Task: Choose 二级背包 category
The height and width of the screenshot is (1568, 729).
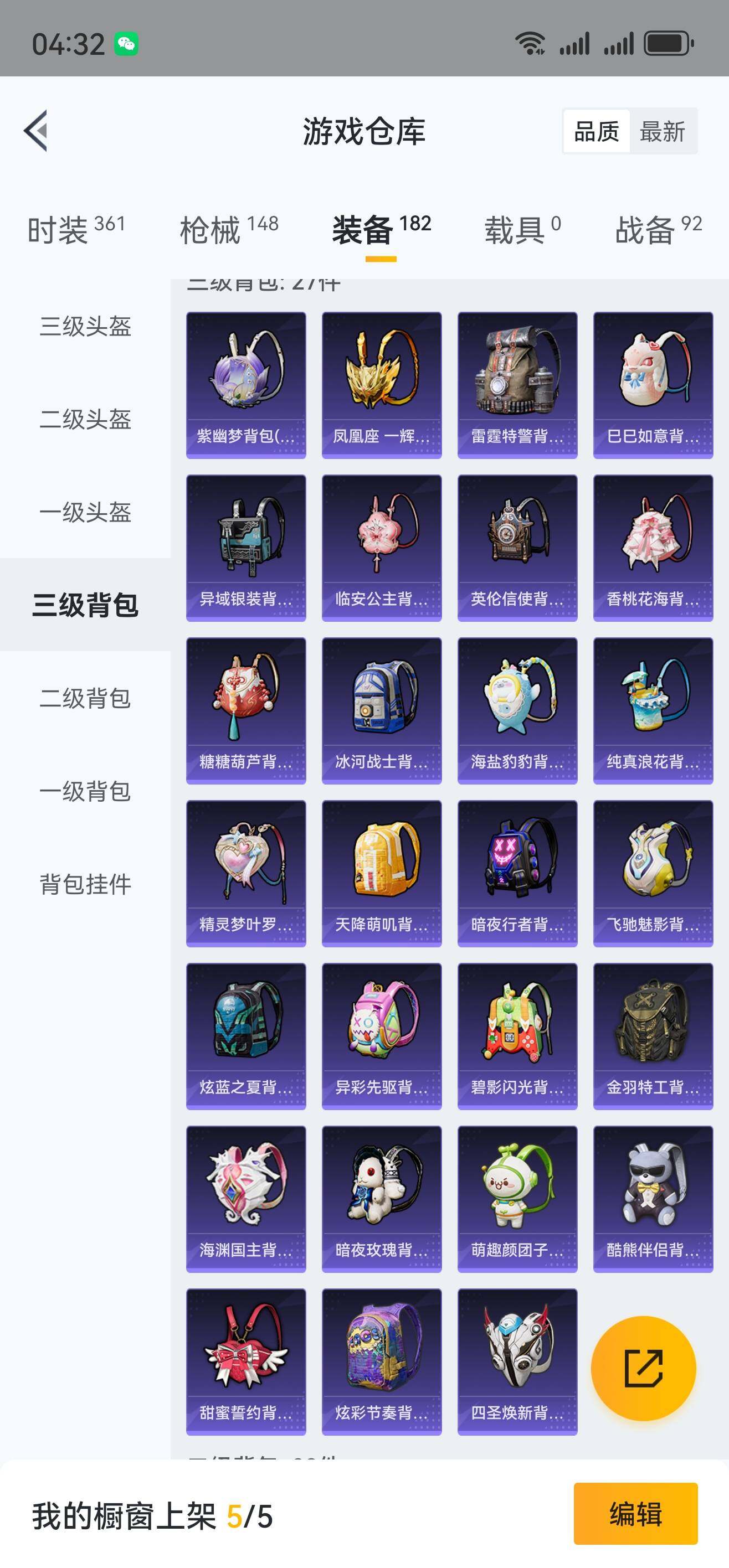Action: pyautogui.click(x=85, y=698)
